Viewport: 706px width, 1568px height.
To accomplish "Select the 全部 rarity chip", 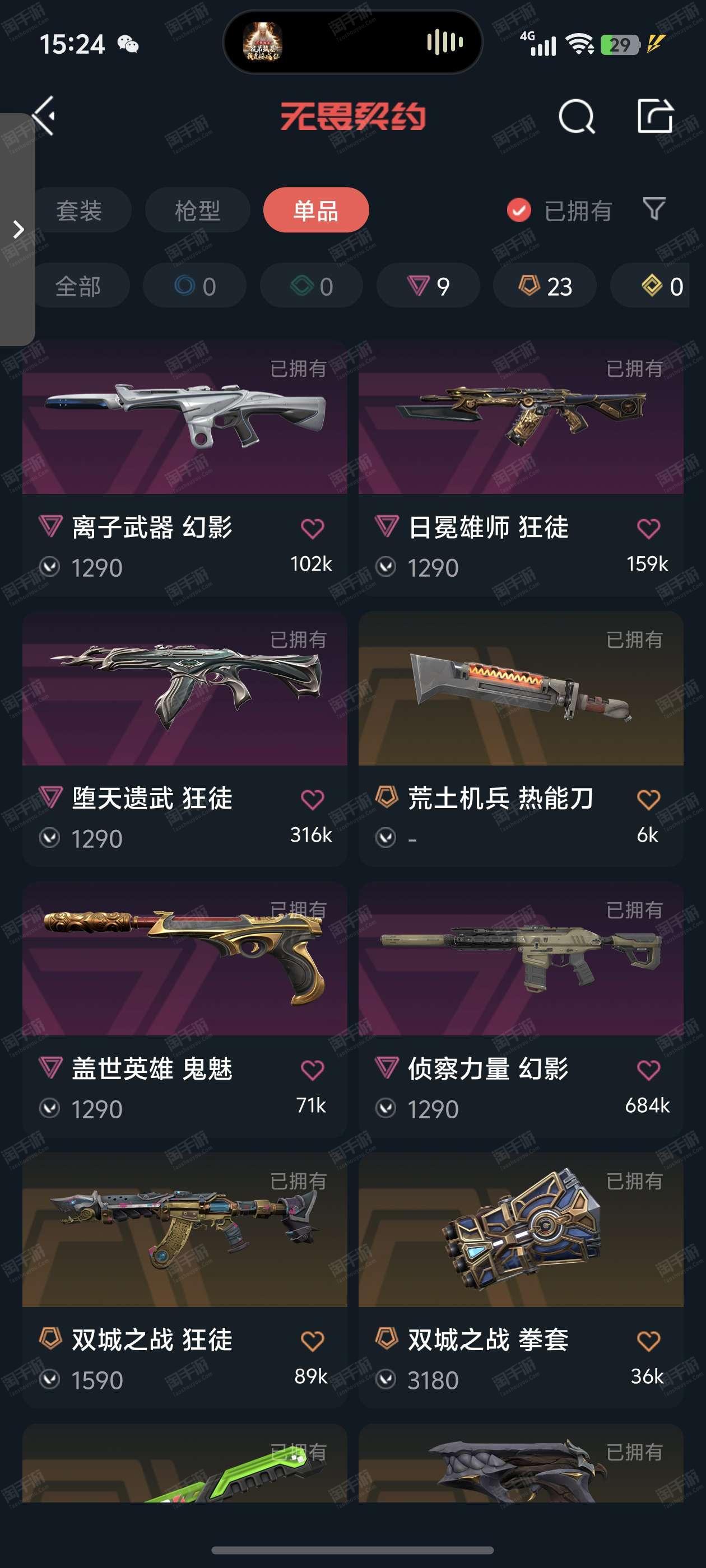I will 78,286.
